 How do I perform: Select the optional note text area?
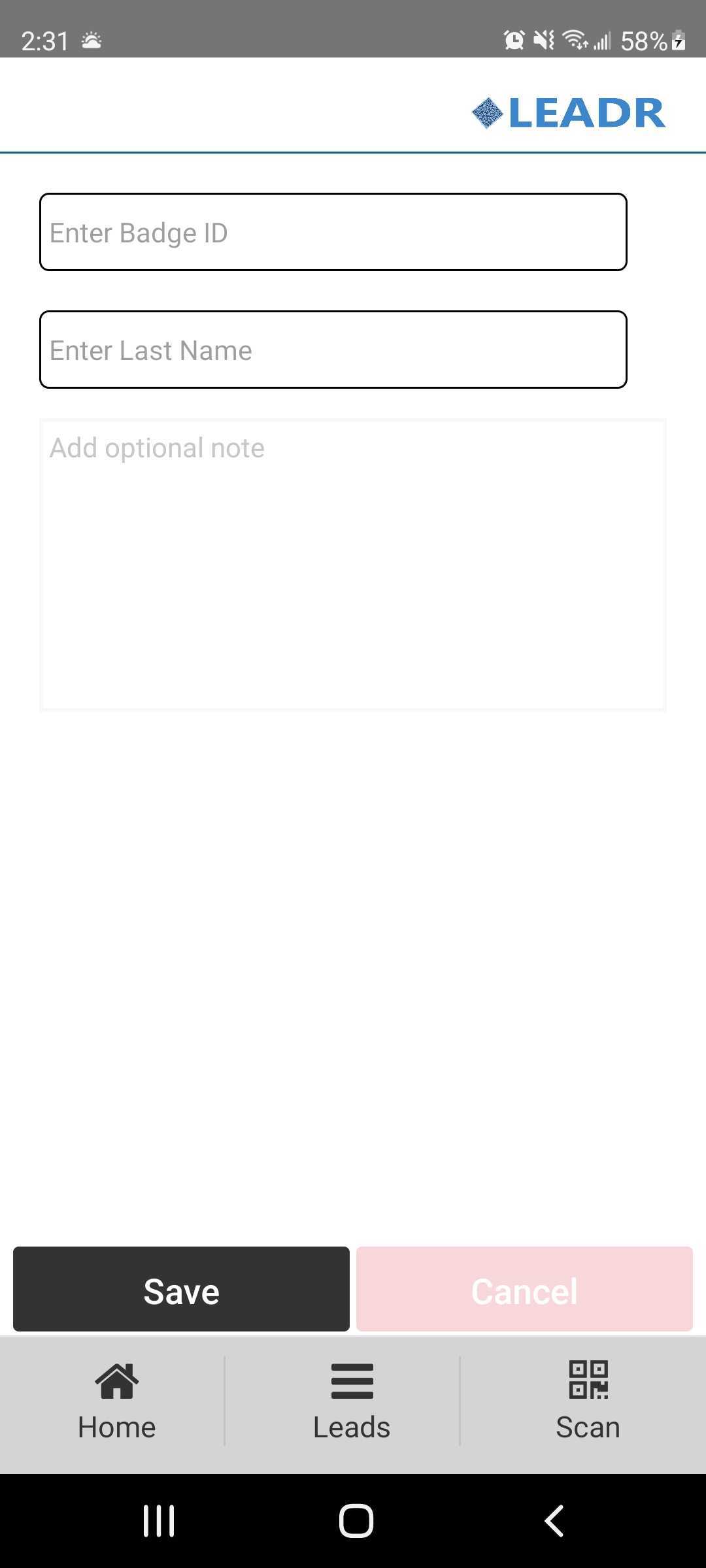pyautogui.click(x=353, y=565)
